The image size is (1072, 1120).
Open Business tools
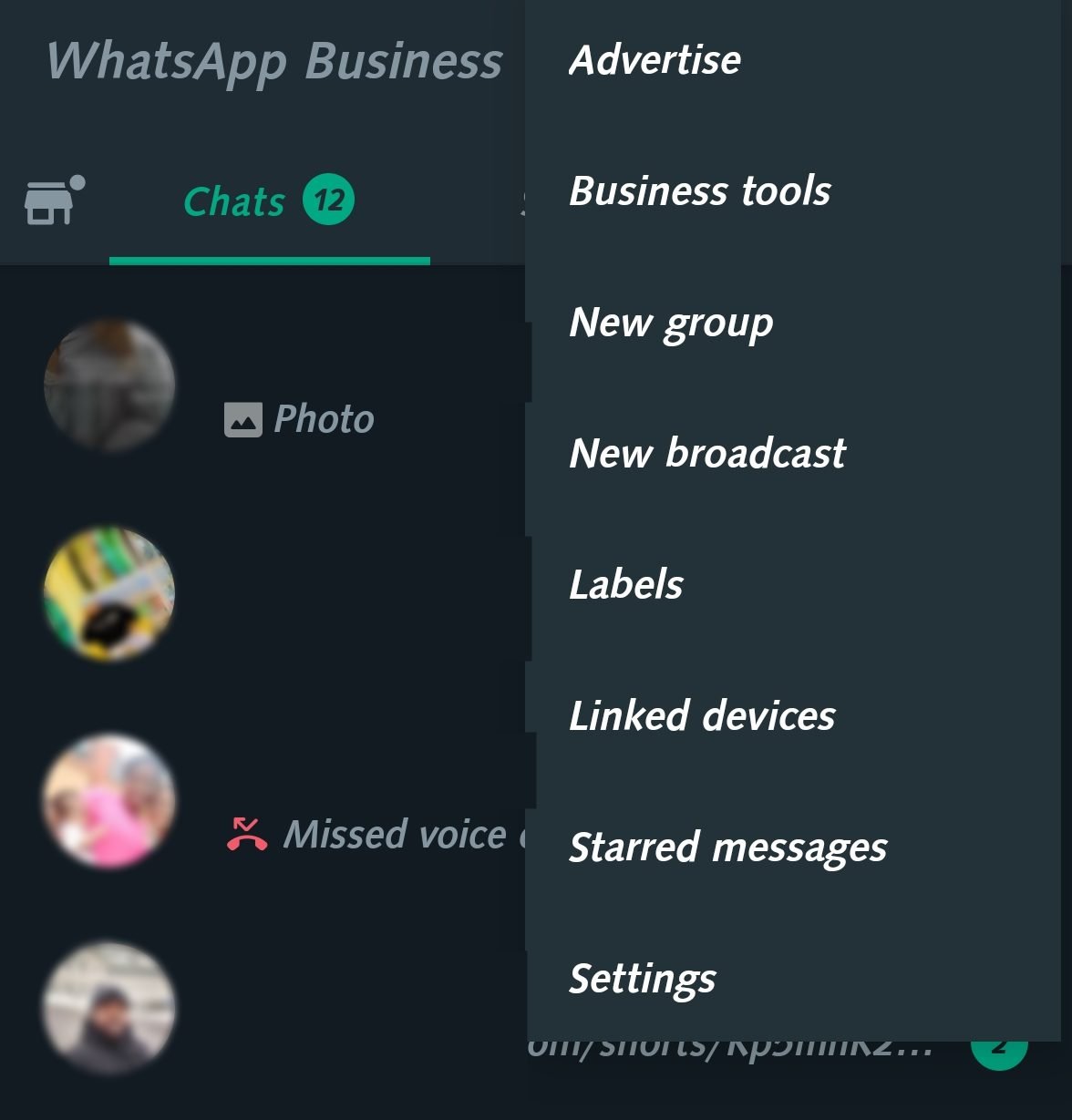(699, 191)
